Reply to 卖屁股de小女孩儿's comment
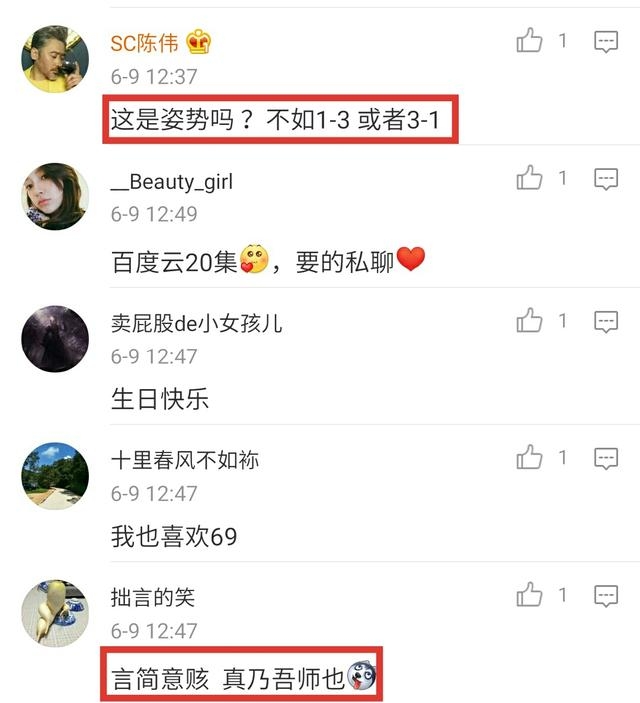The width and height of the screenshot is (640, 703). 606,321
